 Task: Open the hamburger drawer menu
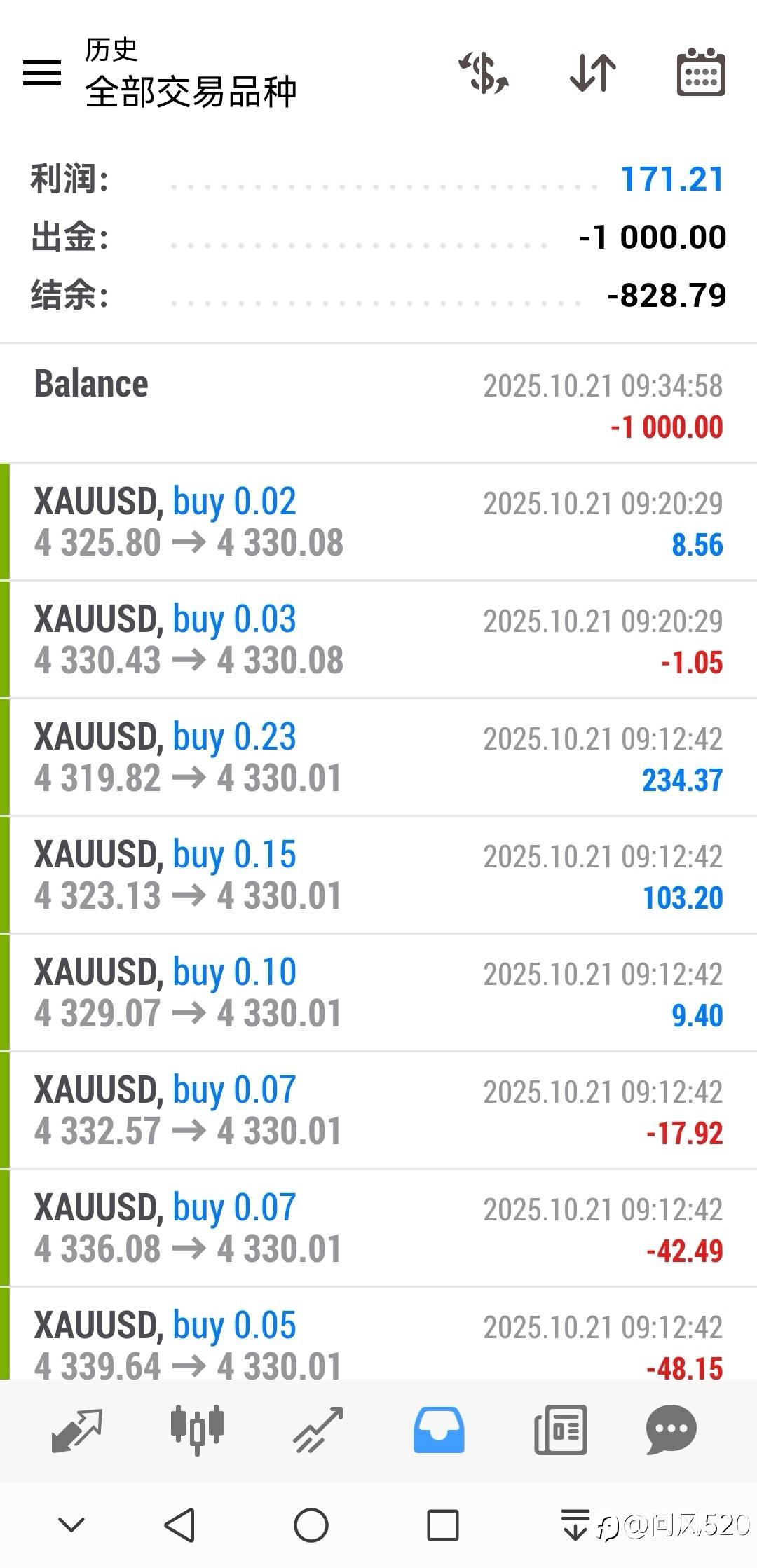(x=42, y=73)
